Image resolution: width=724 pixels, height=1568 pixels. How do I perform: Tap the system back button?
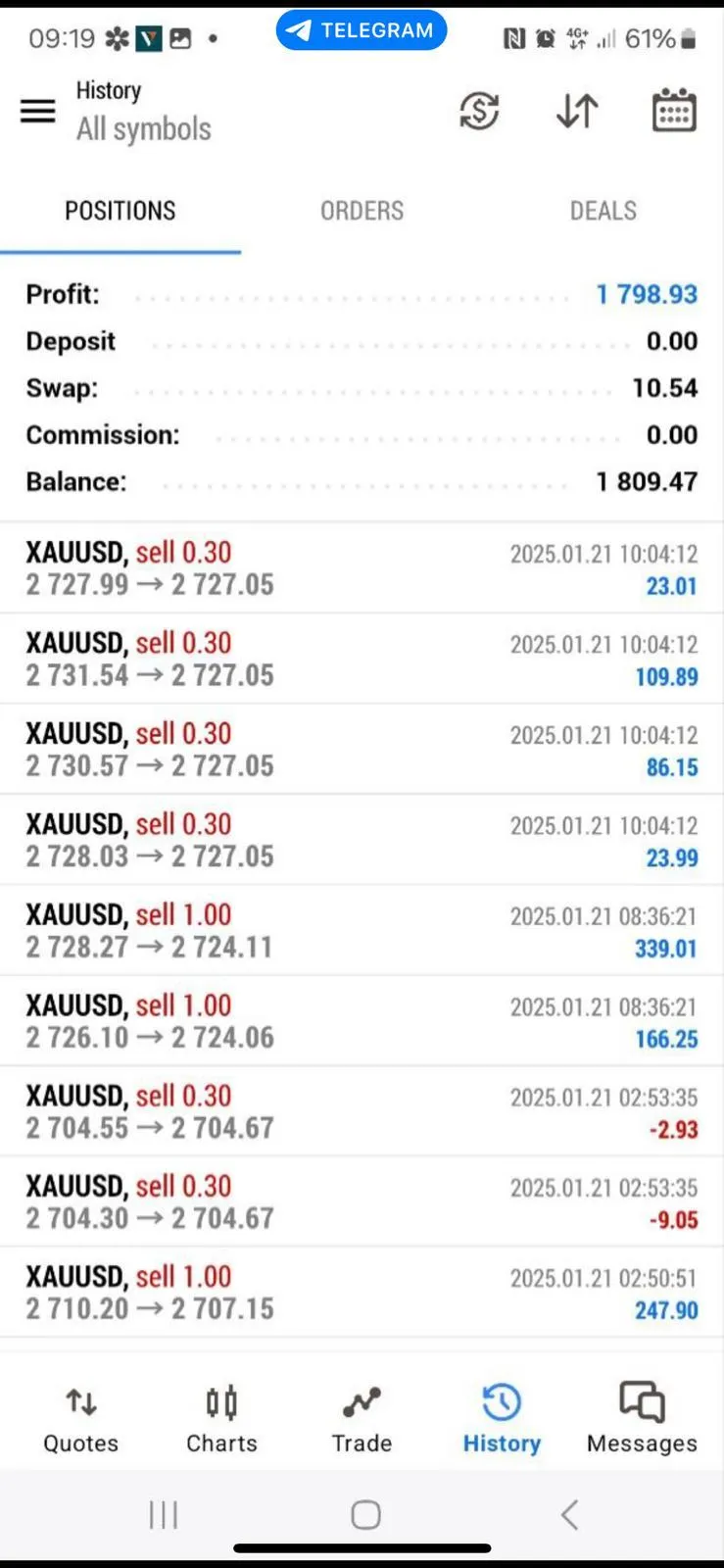[569, 1514]
